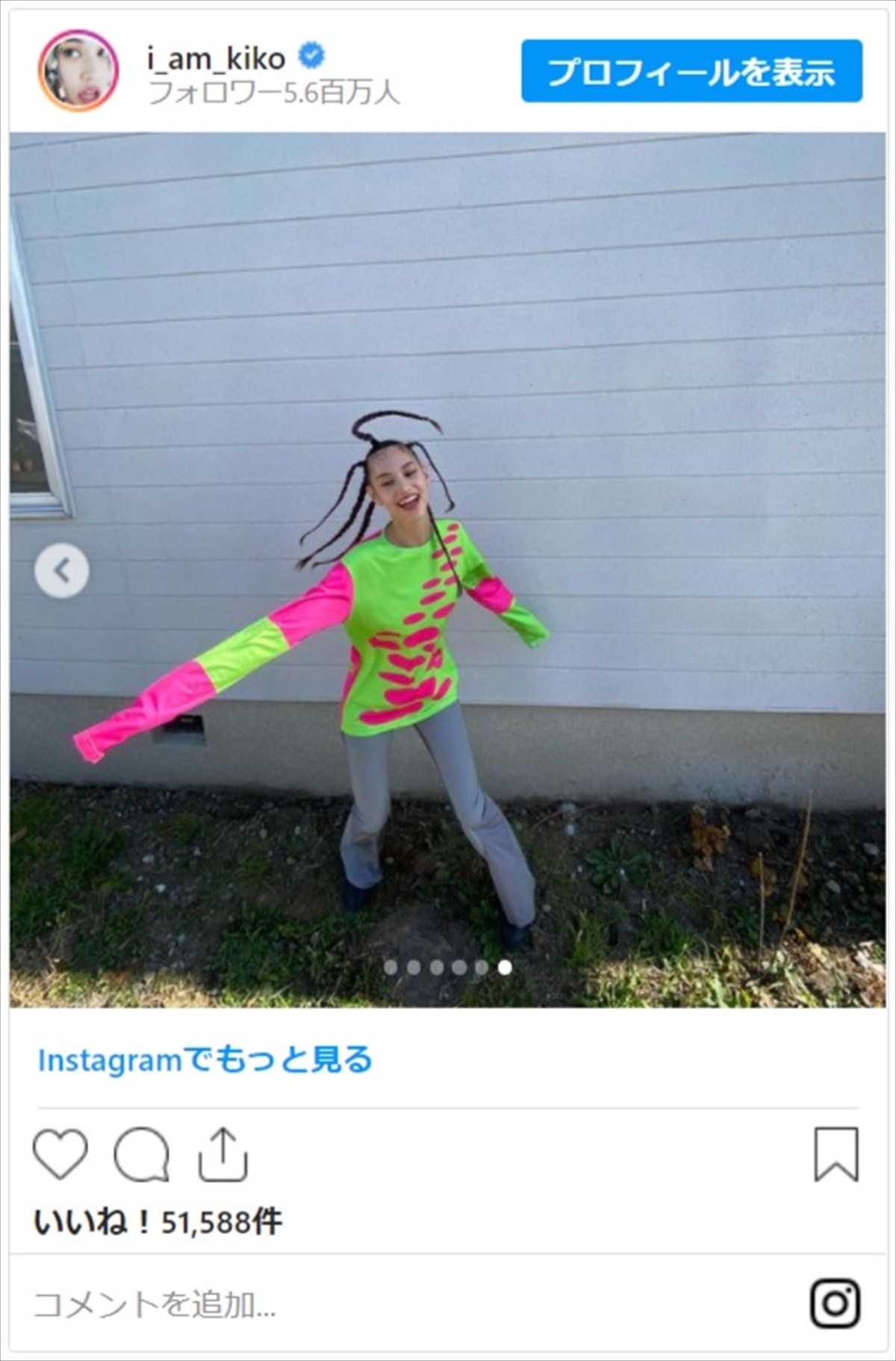Open Instagramでもっと見る link

coord(205,1059)
